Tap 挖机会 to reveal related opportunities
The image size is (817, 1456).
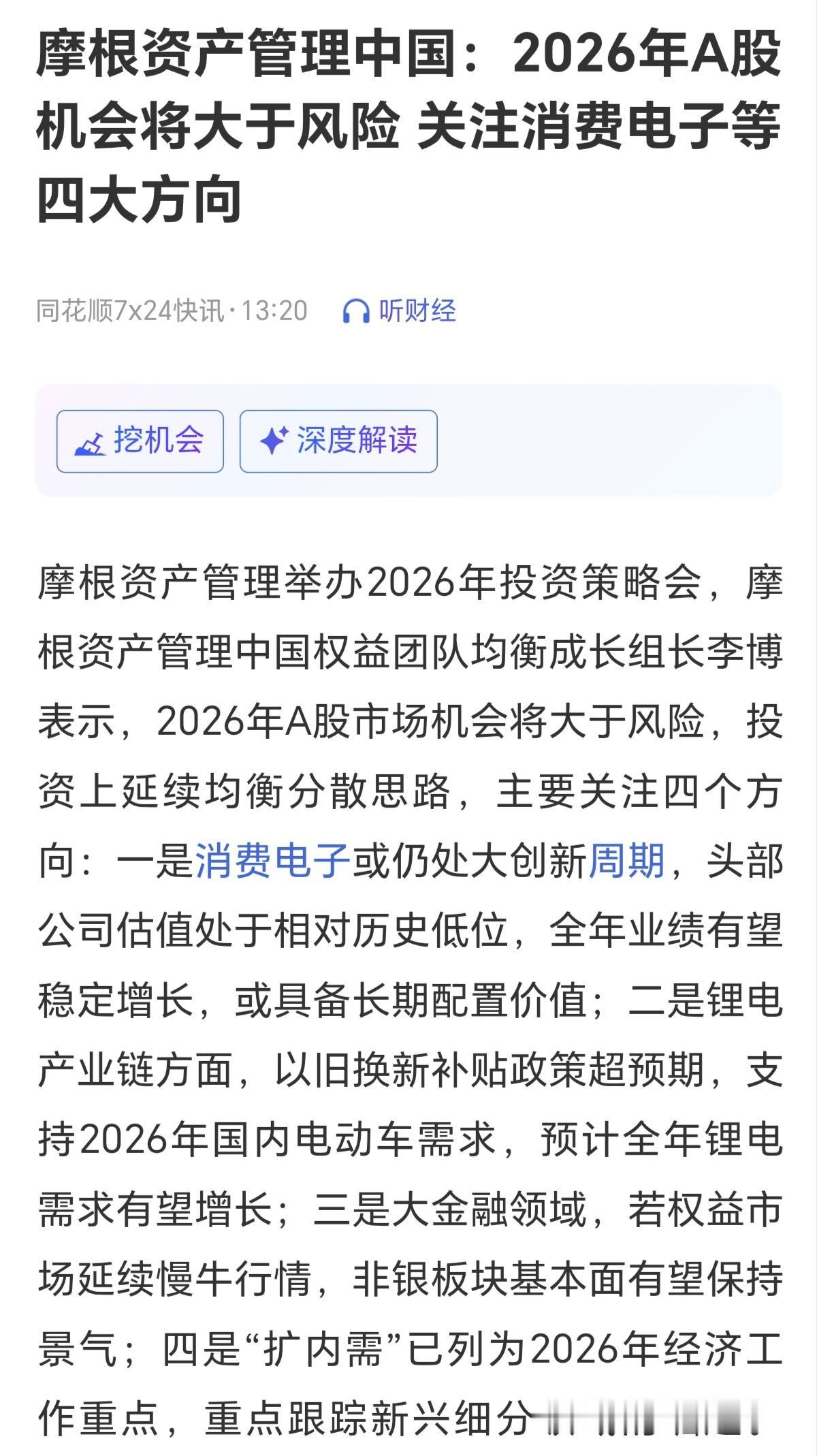[x=138, y=441]
